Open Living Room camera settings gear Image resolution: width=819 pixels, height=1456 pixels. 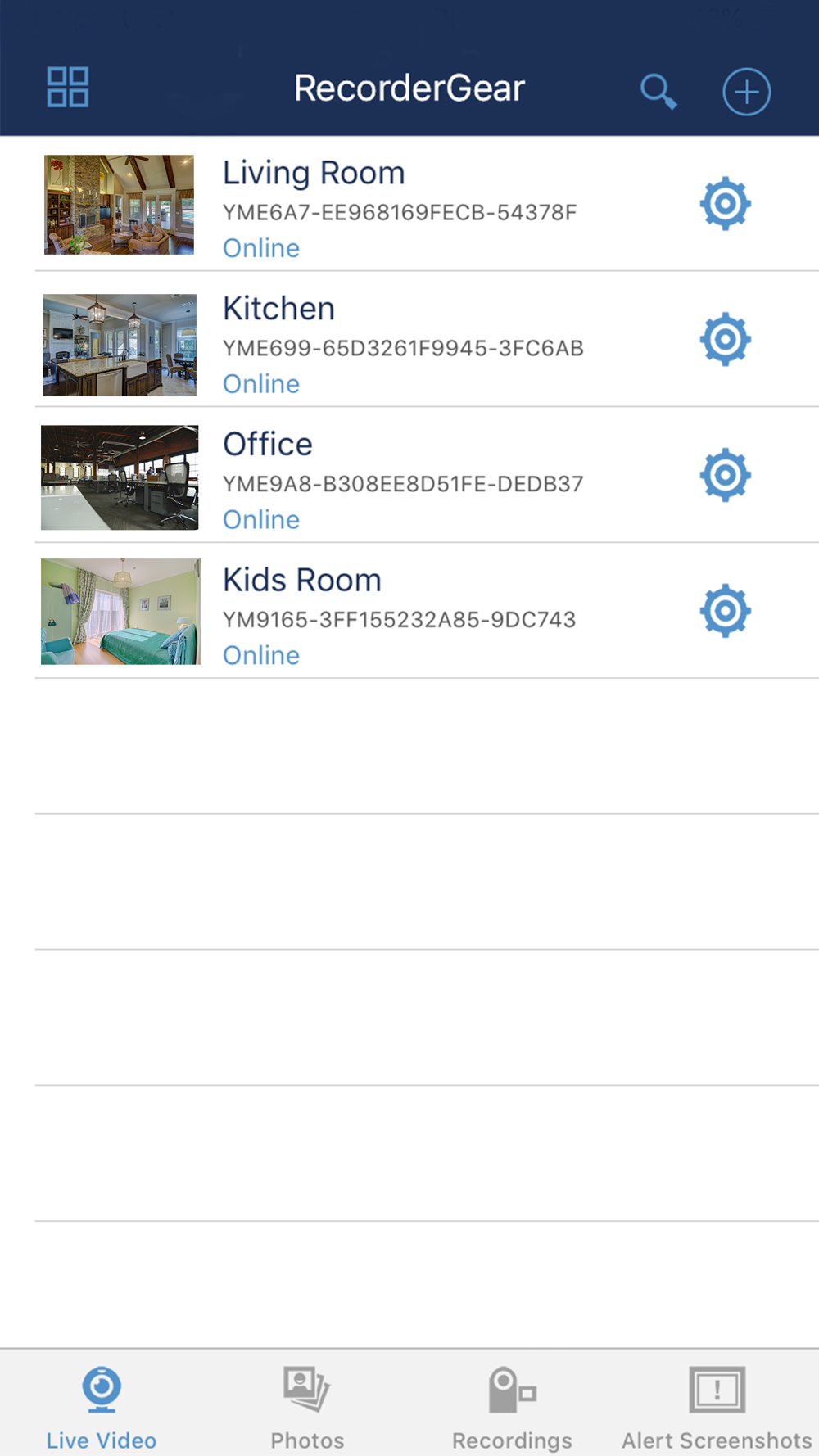(x=725, y=204)
